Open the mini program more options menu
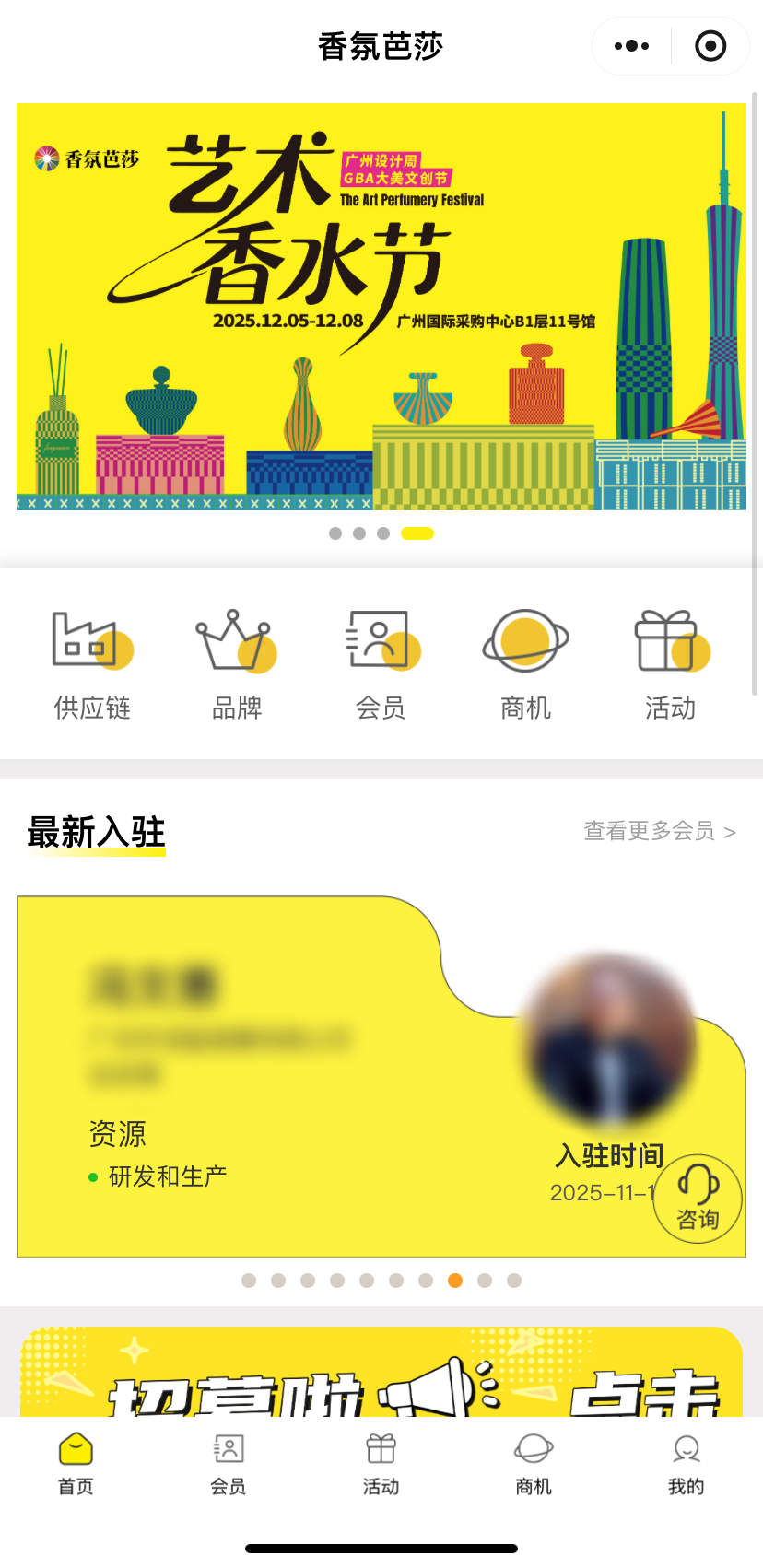Image resolution: width=763 pixels, height=1568 pixels. click(x=631, y=46)
